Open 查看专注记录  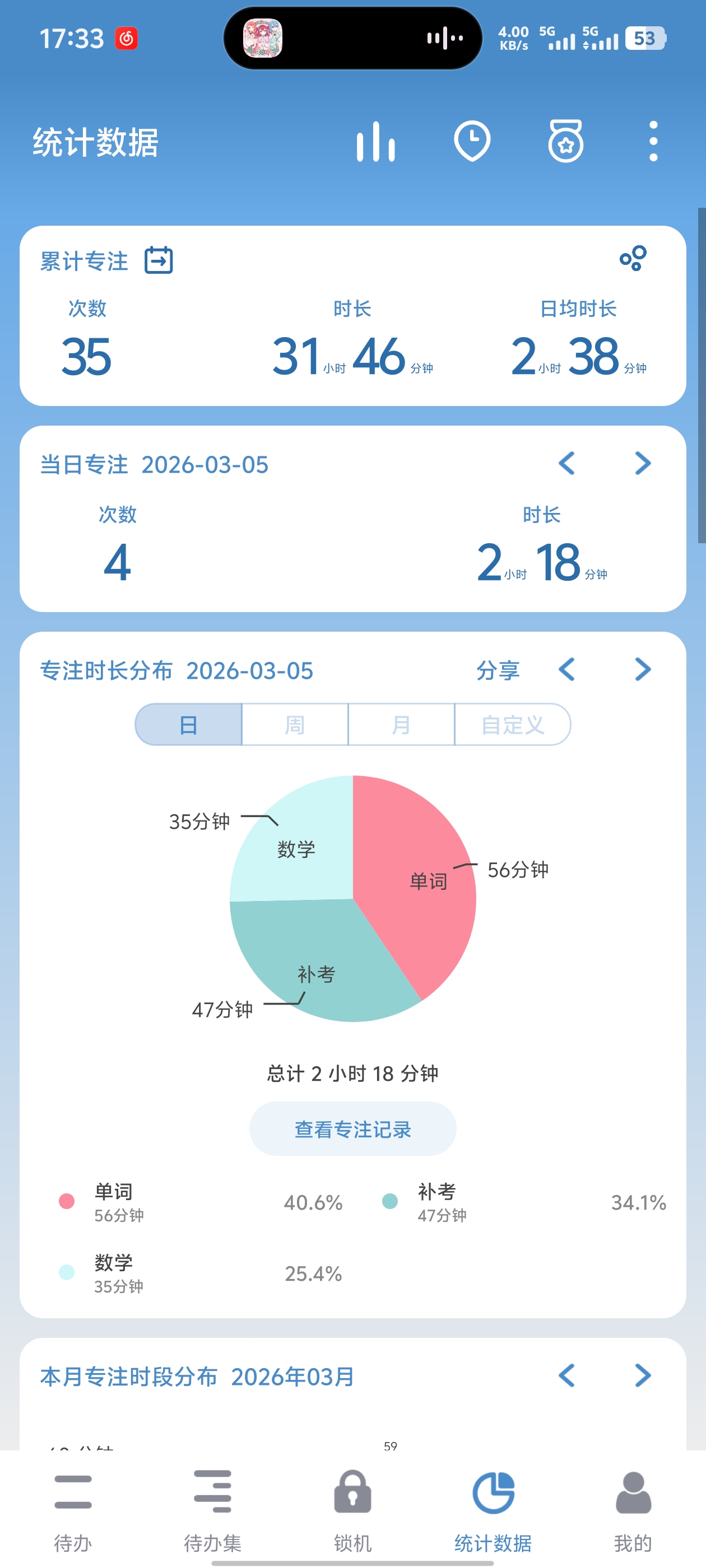pyautogui.click(x=352, y=1129)
